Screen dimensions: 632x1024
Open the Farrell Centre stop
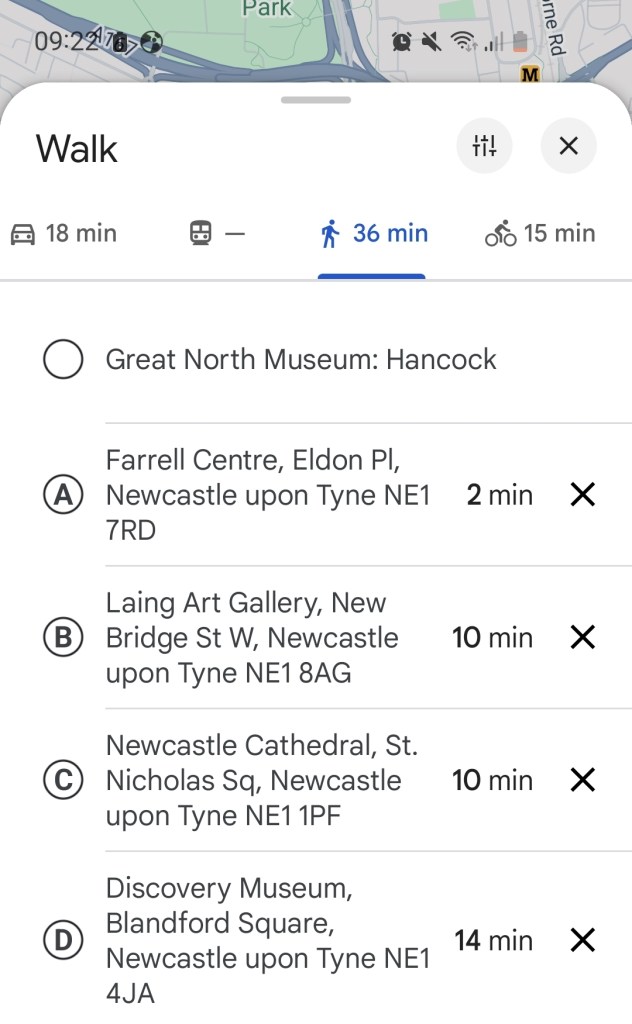pyautogui.click(x=267, y=495)
